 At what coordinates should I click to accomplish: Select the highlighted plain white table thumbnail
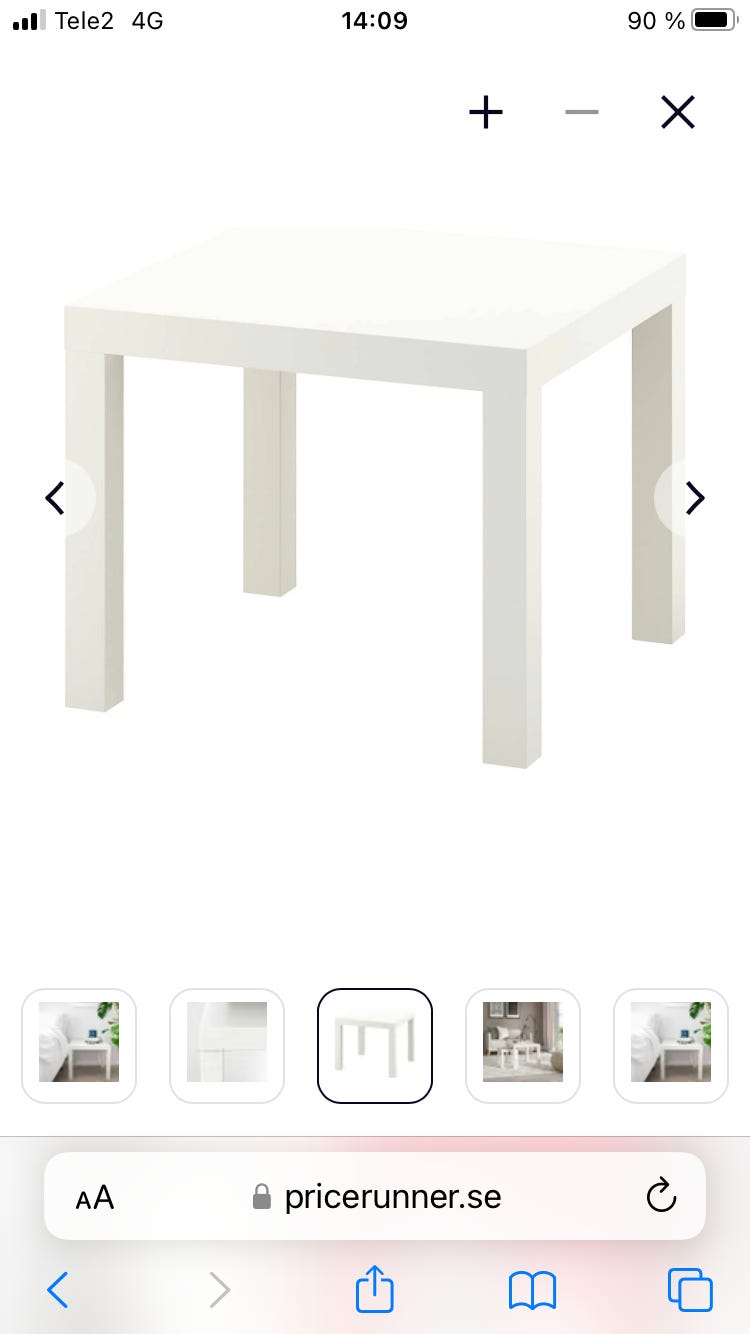375,1045
